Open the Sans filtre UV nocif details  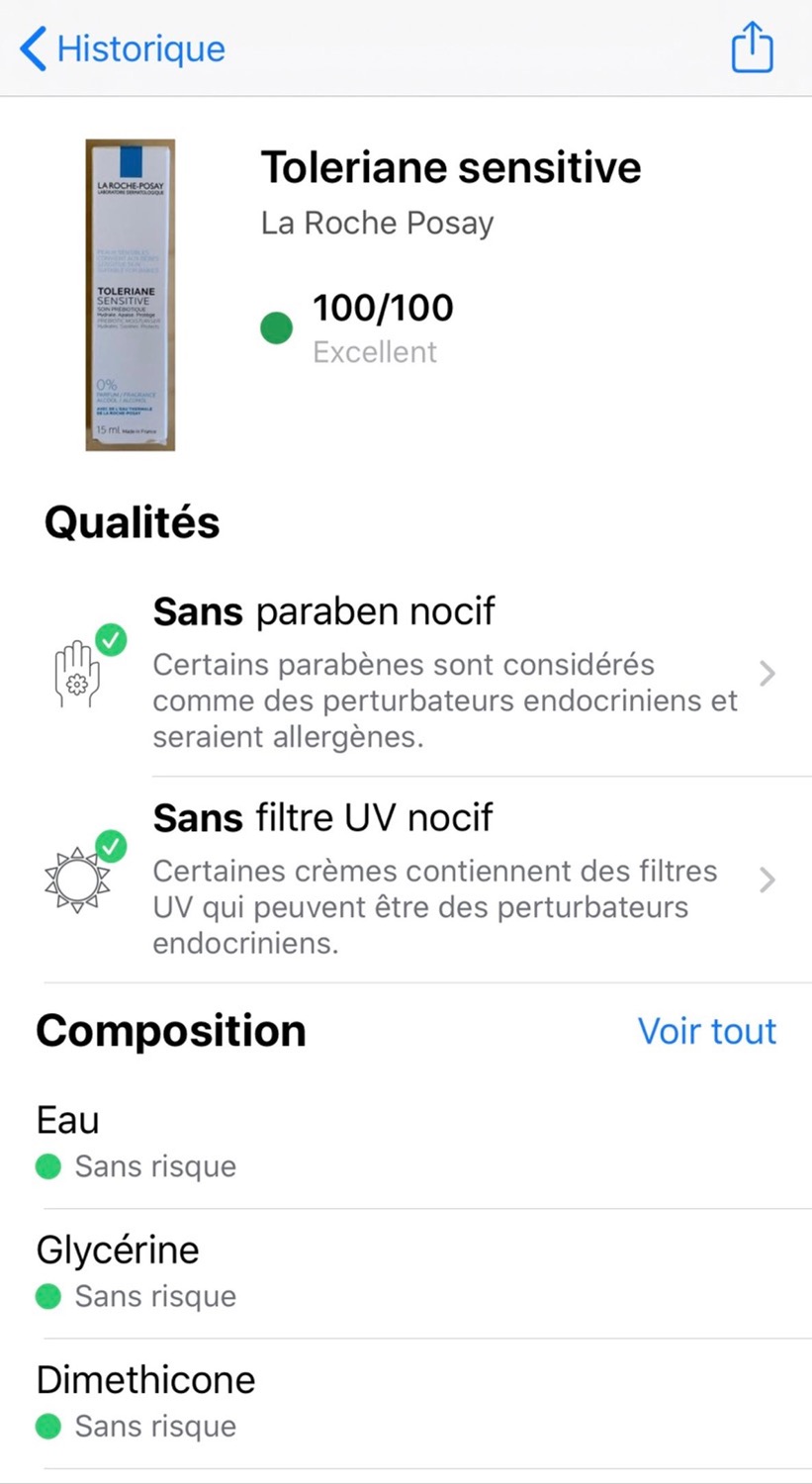[416, 880]
